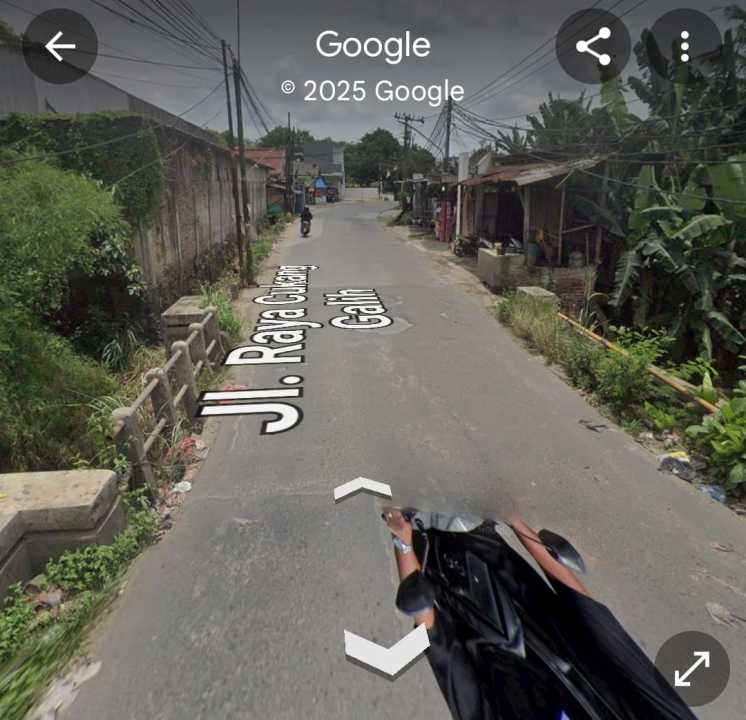Share this Street View location

593,46
